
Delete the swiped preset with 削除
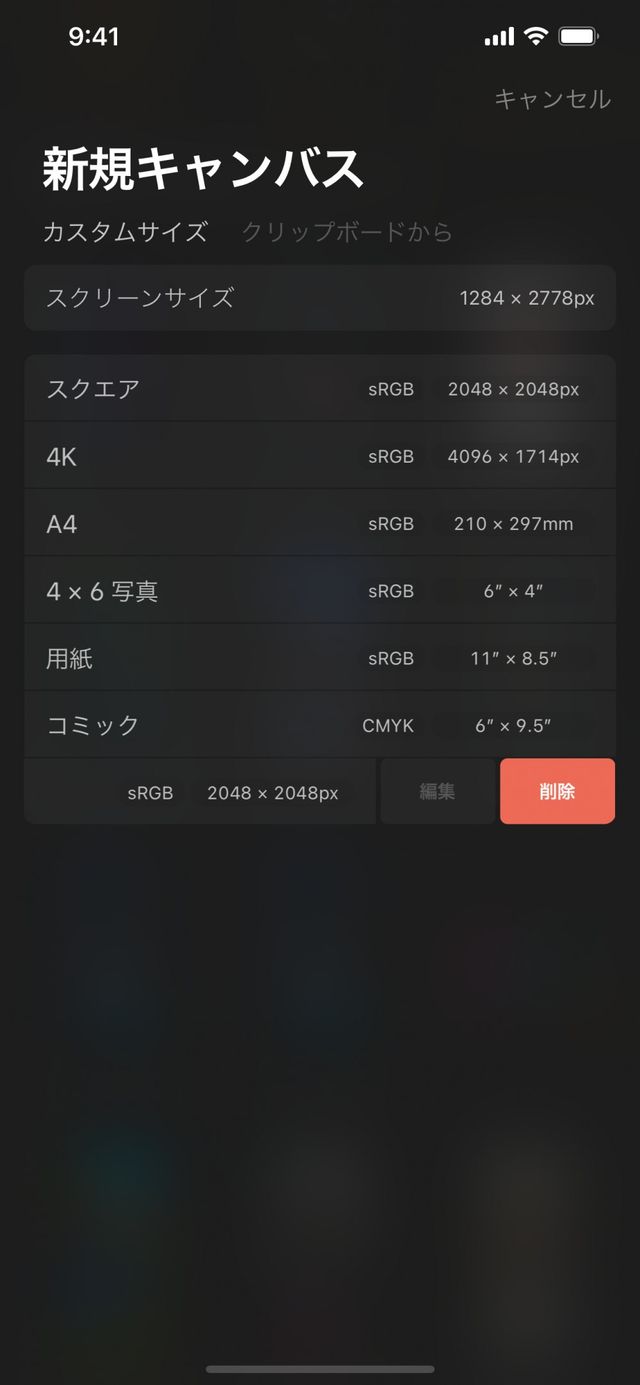pos(557,792)
